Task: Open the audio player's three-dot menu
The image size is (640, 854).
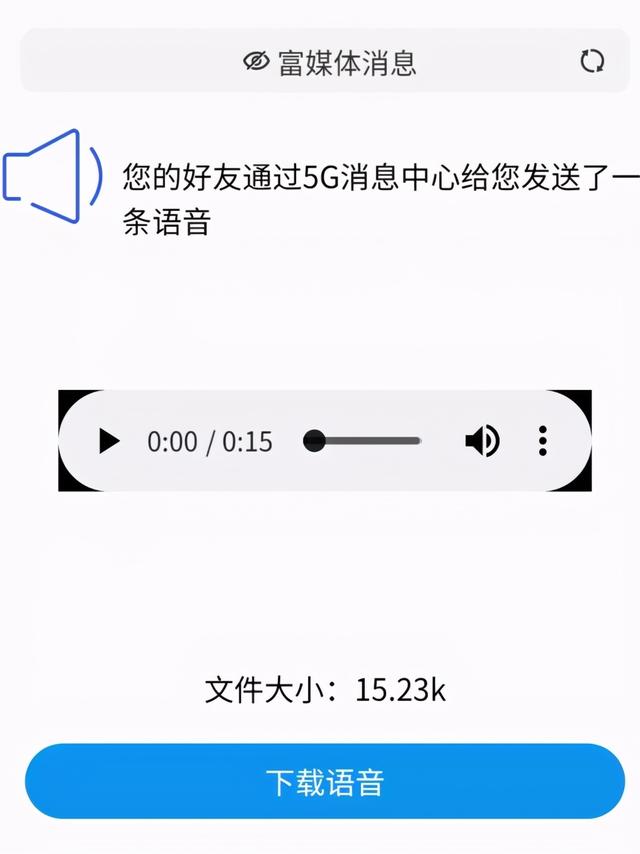Action: click(x=543, y=441)
